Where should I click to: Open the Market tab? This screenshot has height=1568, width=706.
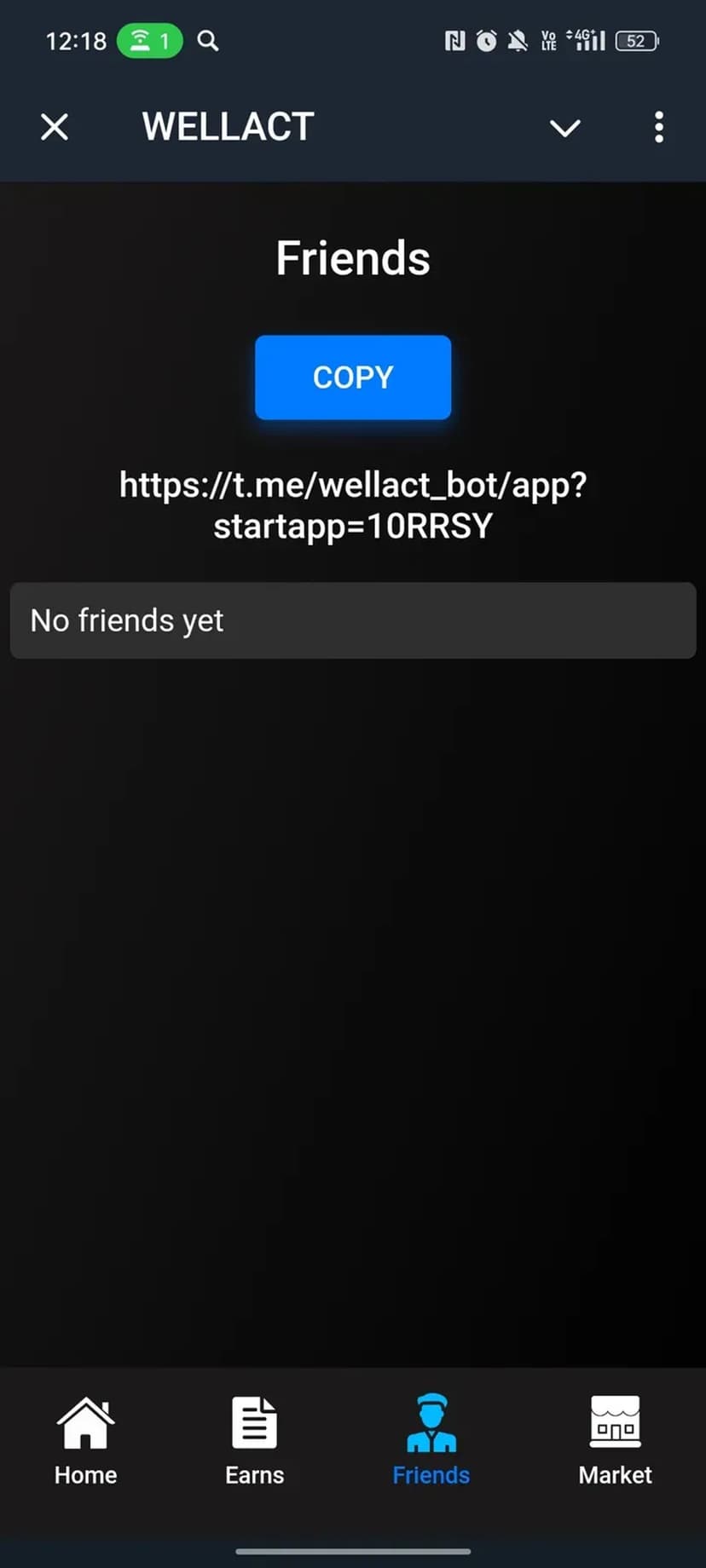point(615,1440)
